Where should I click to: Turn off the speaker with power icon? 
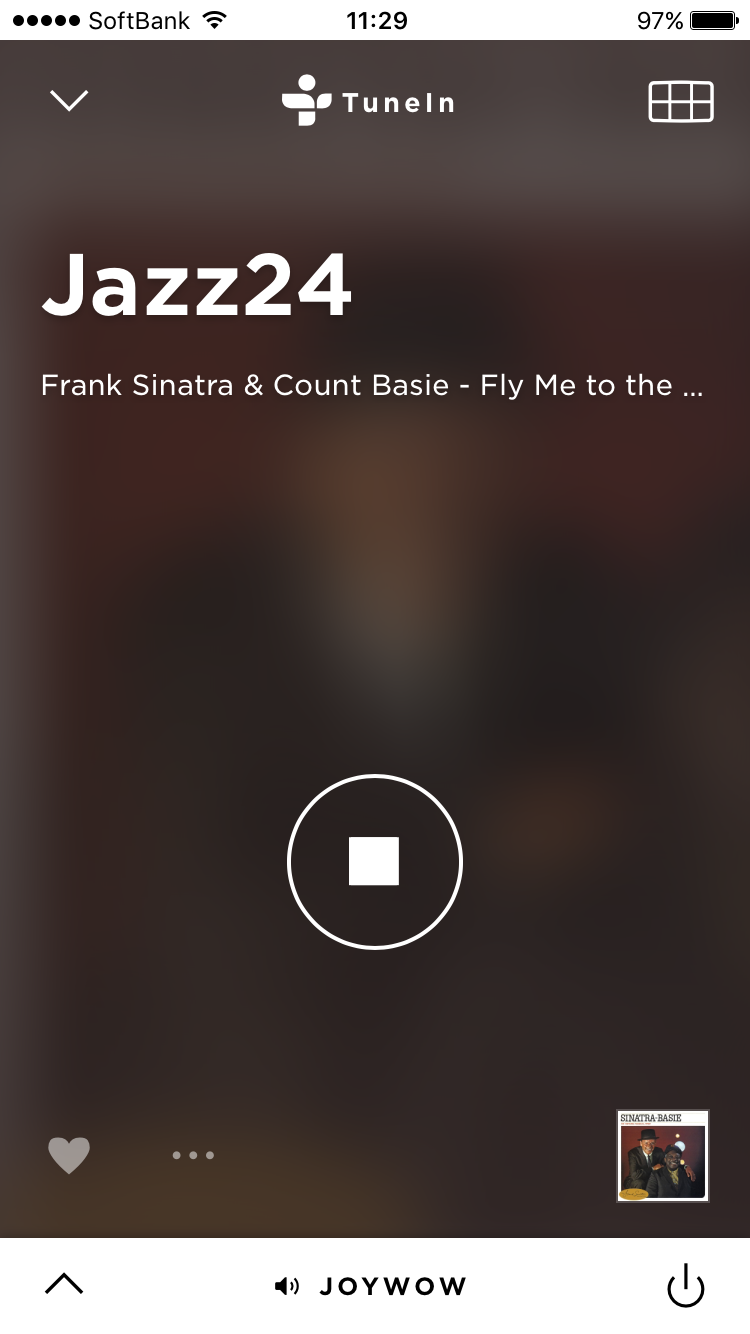685,1286
